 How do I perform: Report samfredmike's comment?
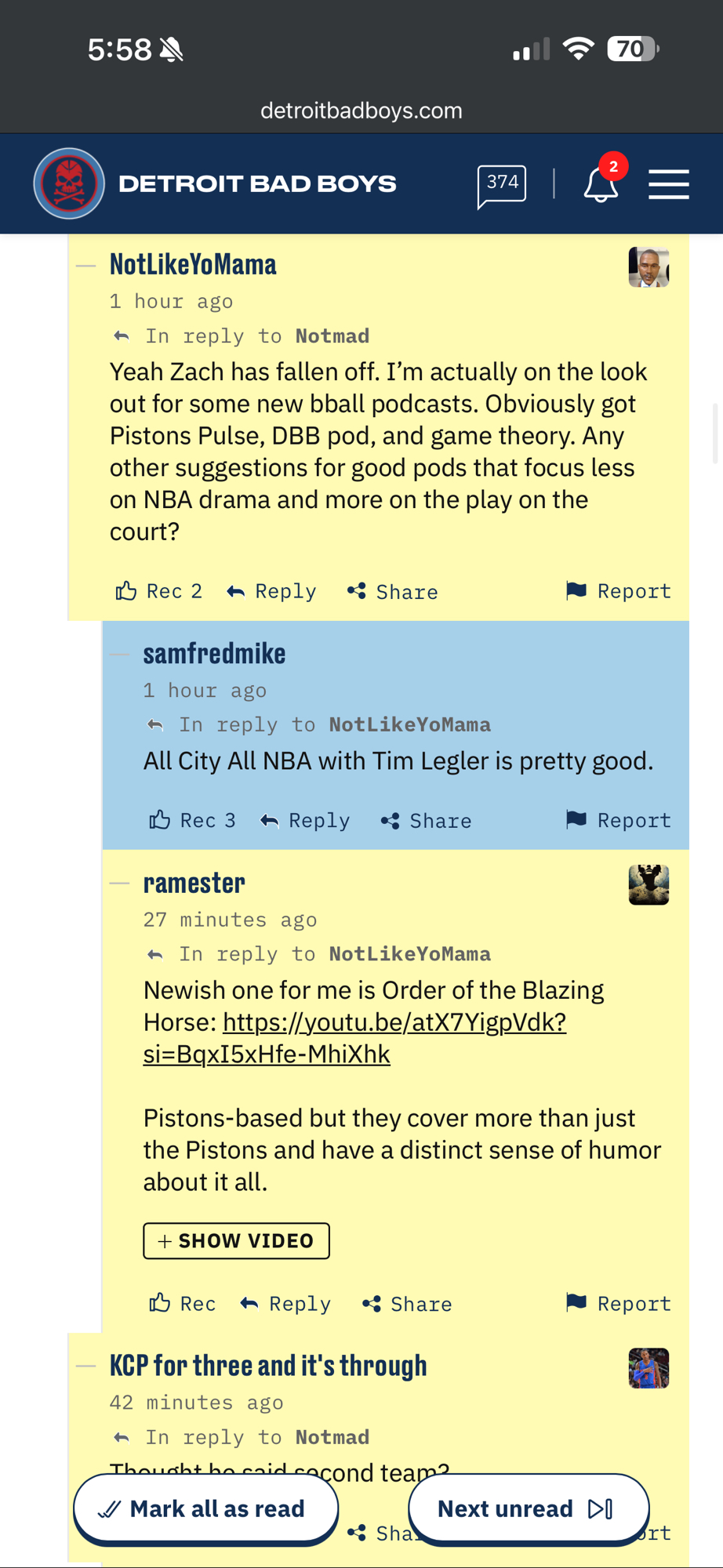[x=619, y=820]
